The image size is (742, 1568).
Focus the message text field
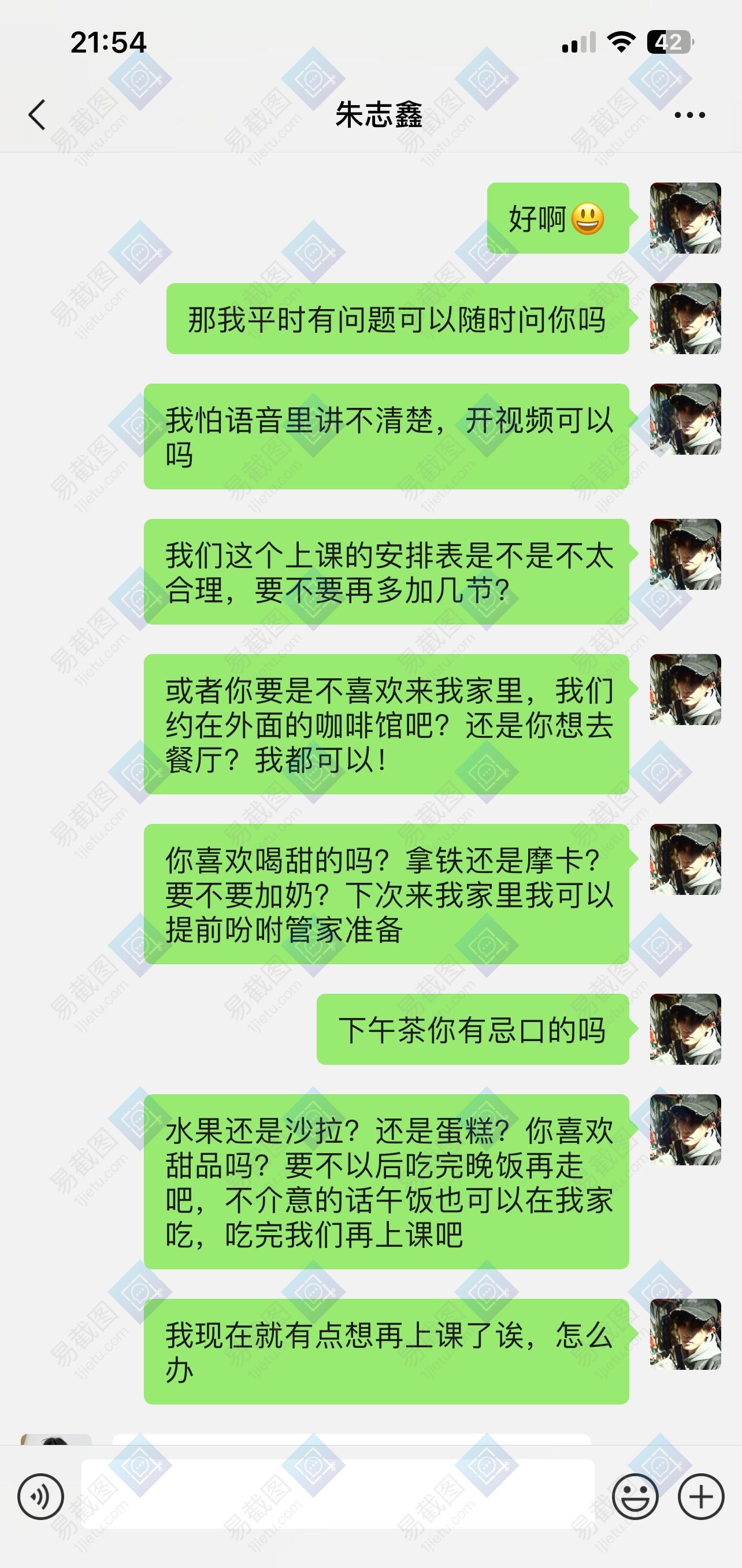(338, 1493)
